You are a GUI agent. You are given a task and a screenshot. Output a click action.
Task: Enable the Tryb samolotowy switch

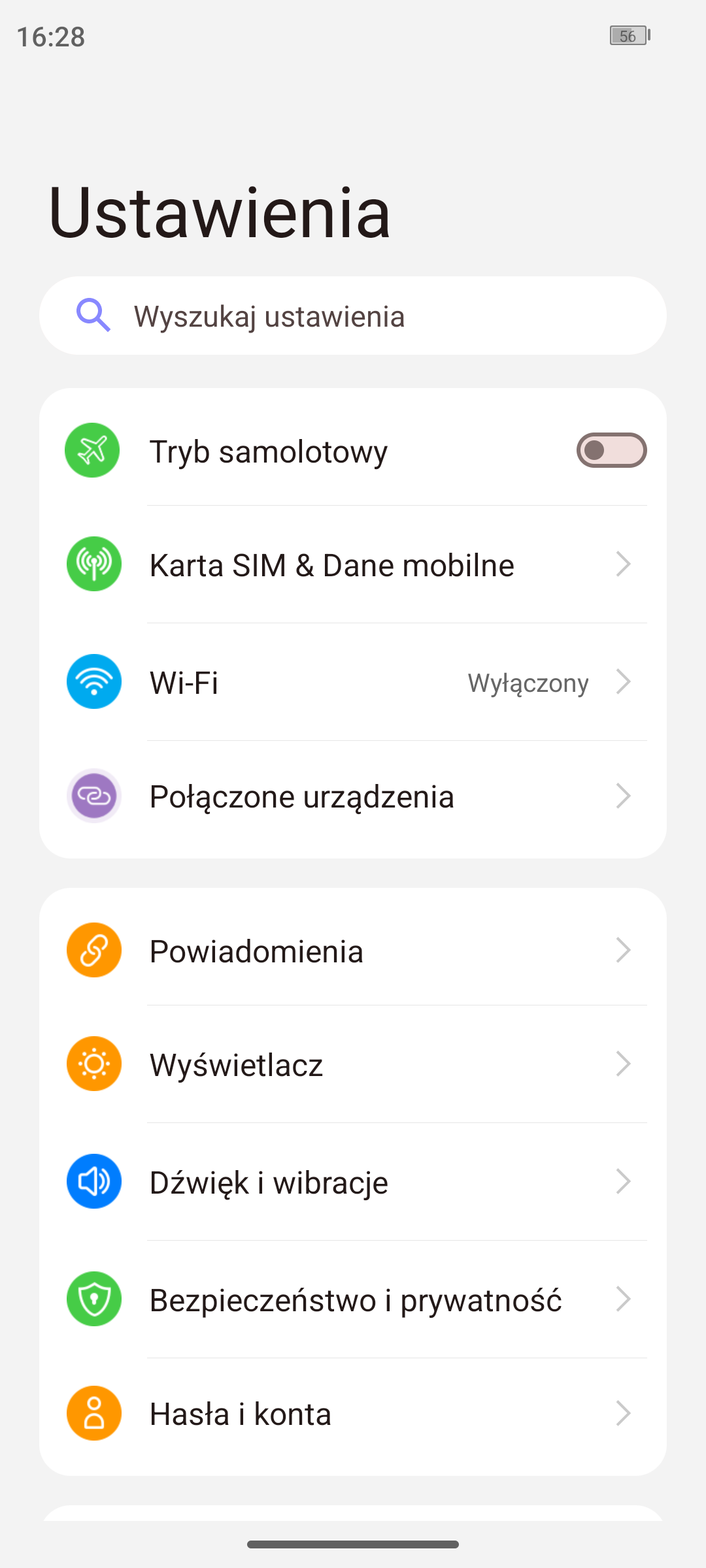pyautogui.click(x=611, y=451)
